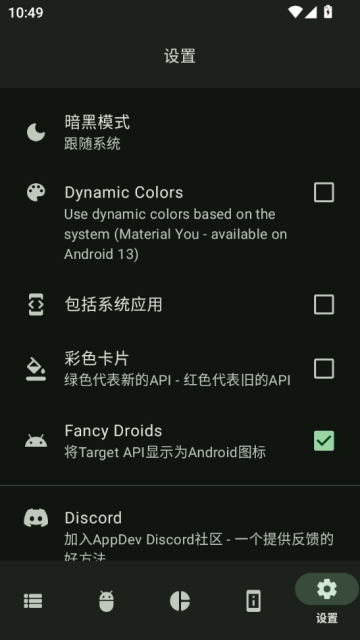Turn on the 彩色卡片 checkbox
Image resolution: width=360 pixels, height=640 pixels.
pyautogui.click(x=324, y=369)
